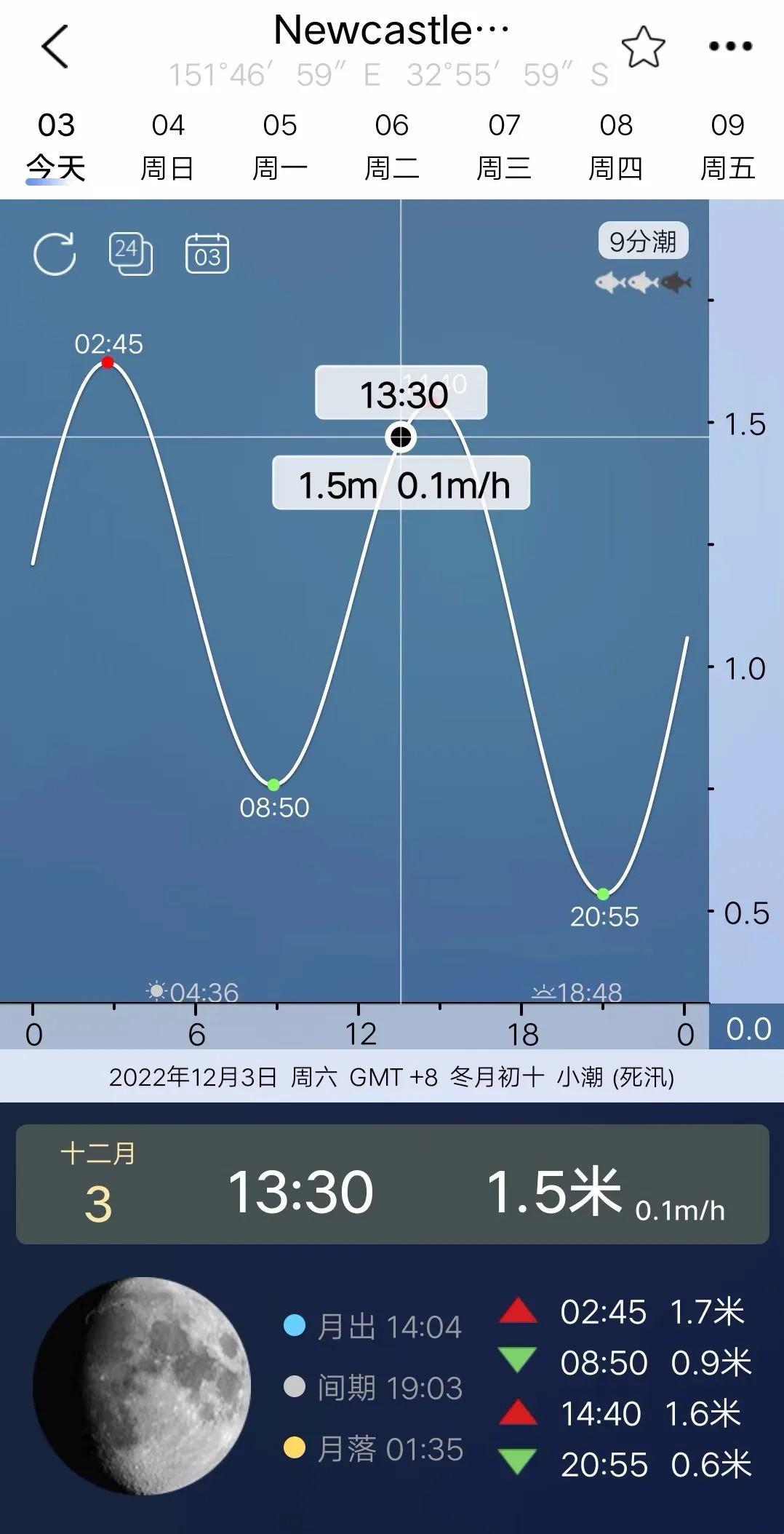Open the 07 周三 date tab

pyautogui.click(x=503, y=146)
